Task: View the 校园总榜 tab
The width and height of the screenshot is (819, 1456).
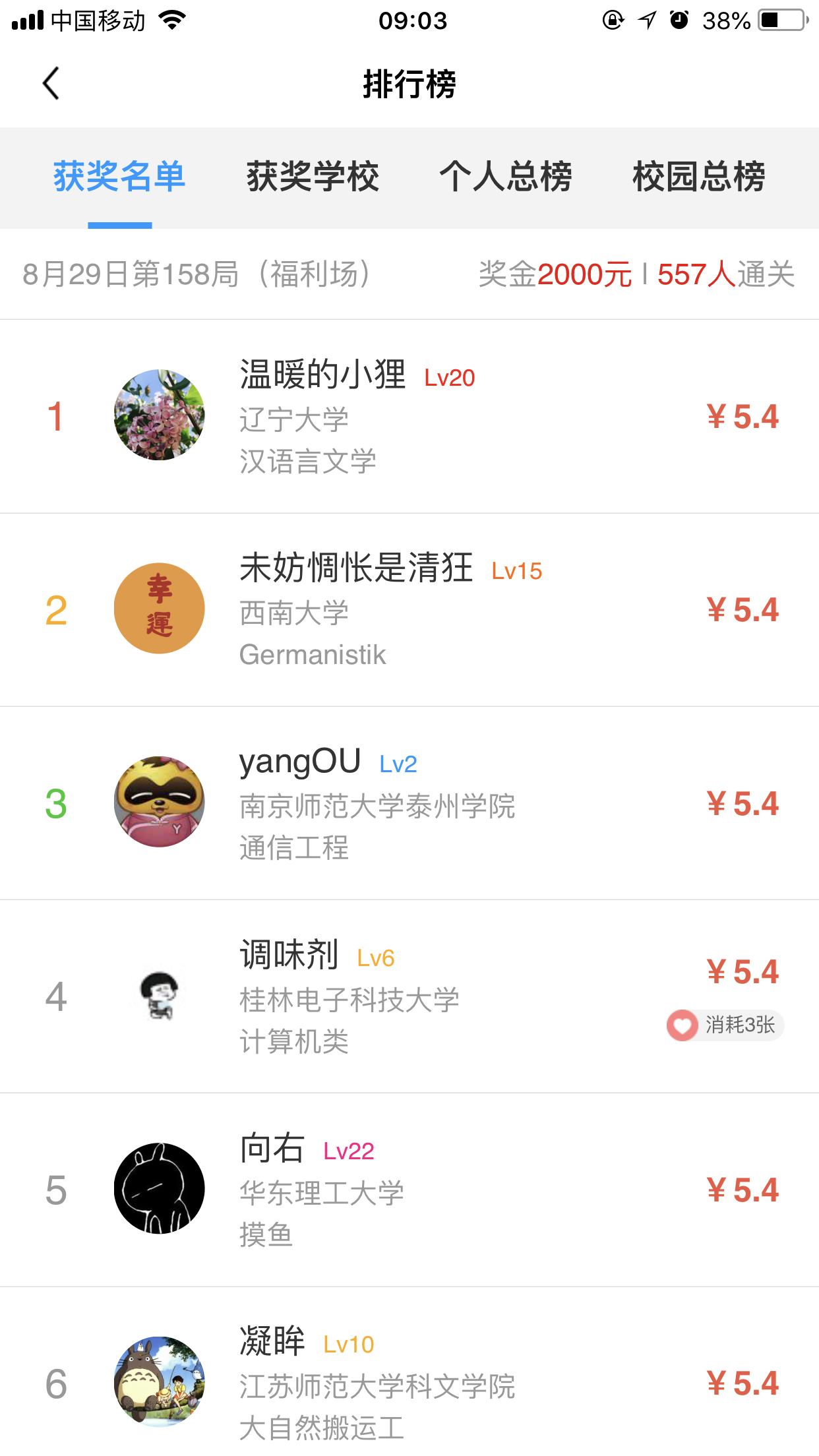Action: point(699,177)
